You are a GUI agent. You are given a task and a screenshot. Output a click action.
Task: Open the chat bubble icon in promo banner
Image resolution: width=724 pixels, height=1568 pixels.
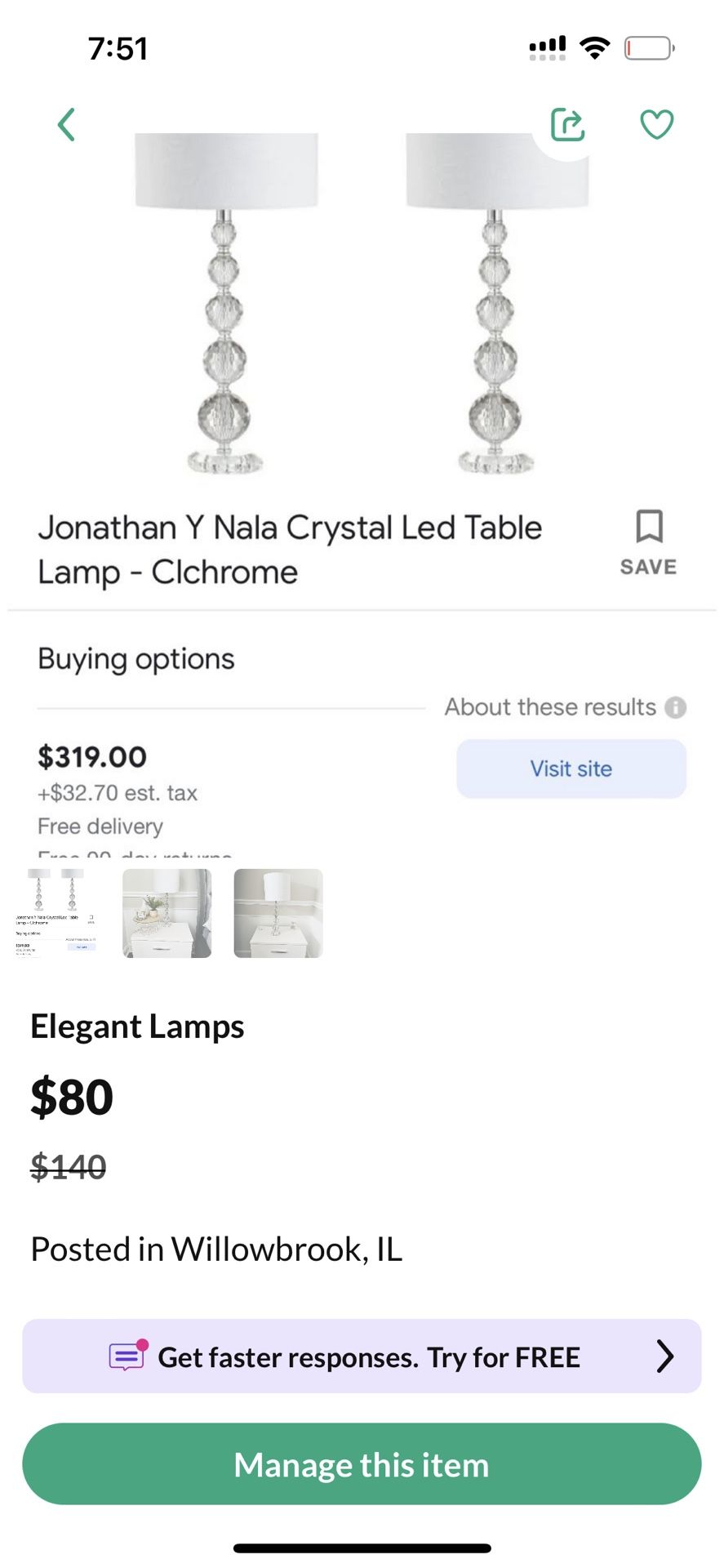point(127,1356)
